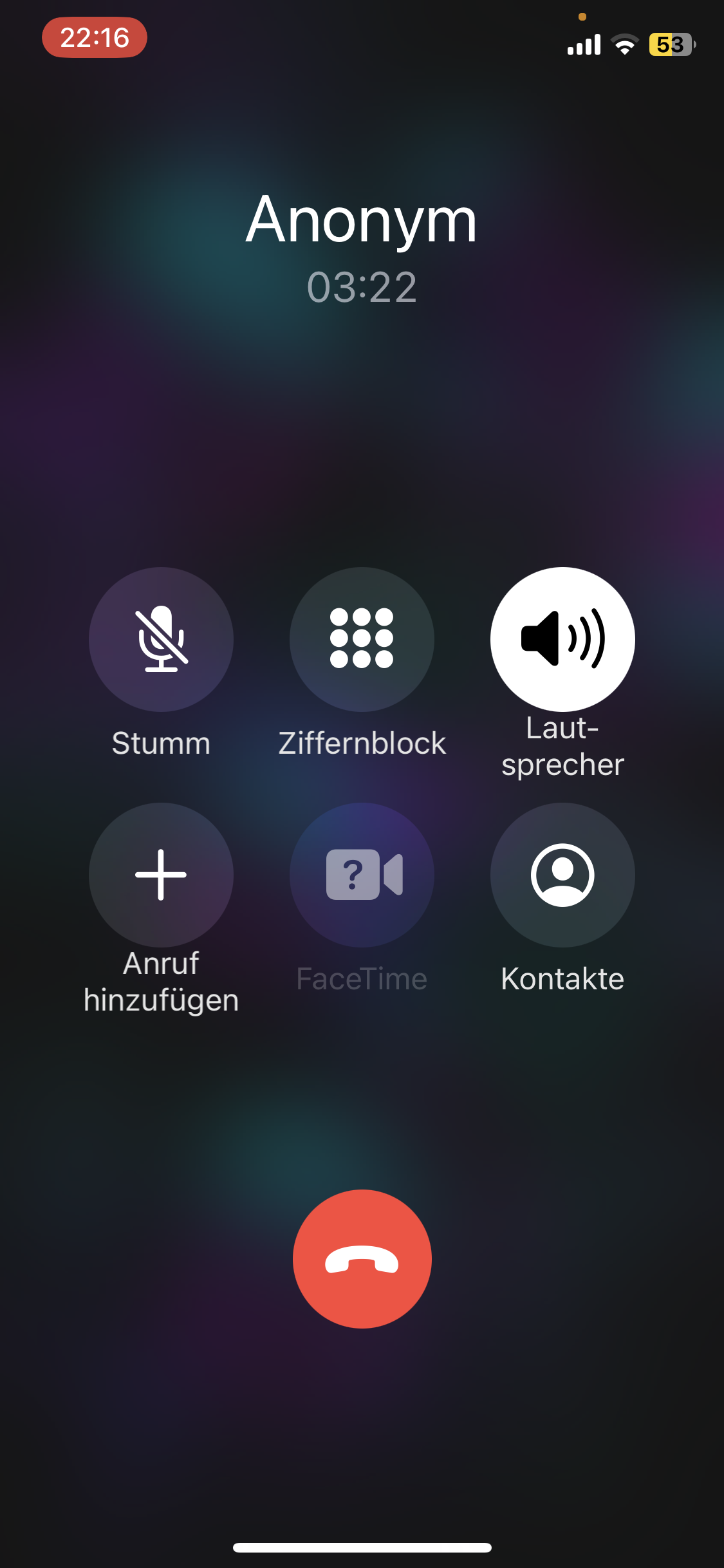
Task: Mute the call via Stumm button
Action: [x=161, y=639]
